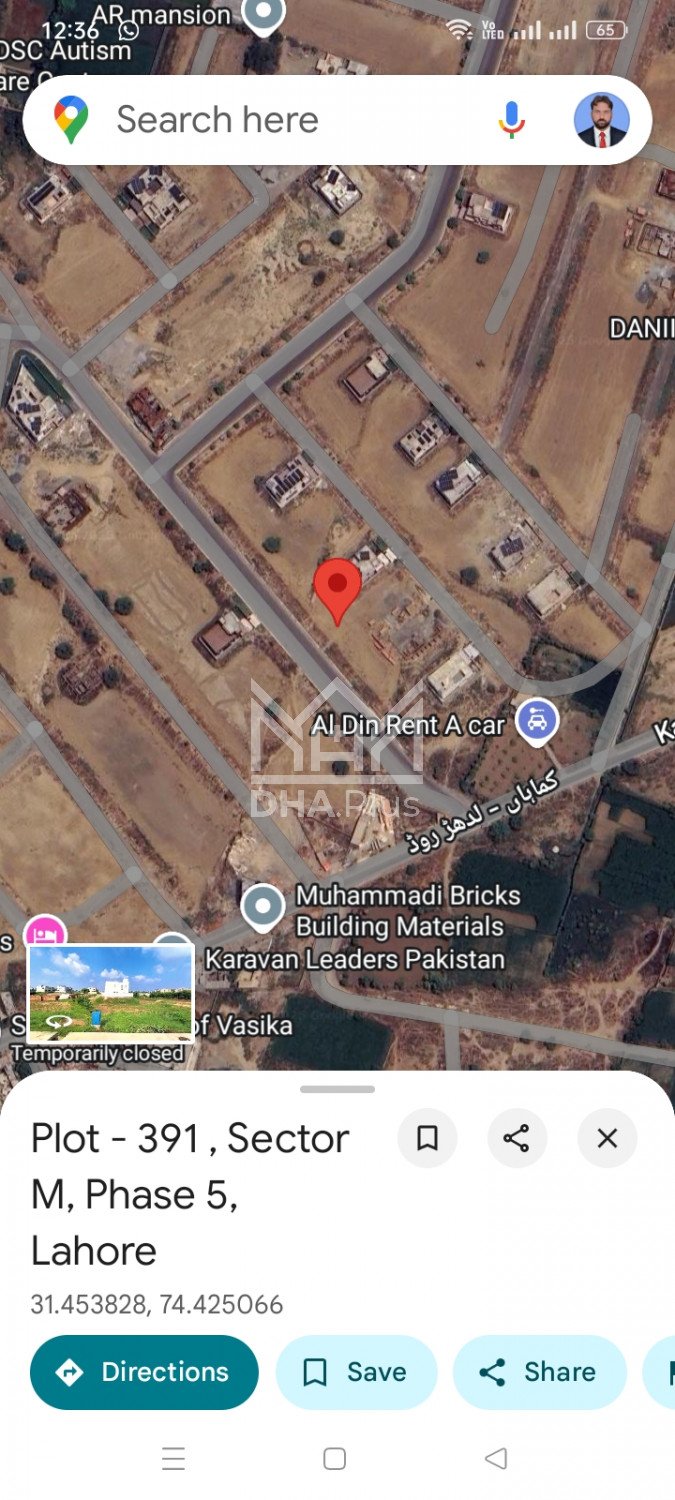The width and height of the screenshot is (675, 1500).
Task: Go back with the system back button
Action: (x=496, y=1459)
